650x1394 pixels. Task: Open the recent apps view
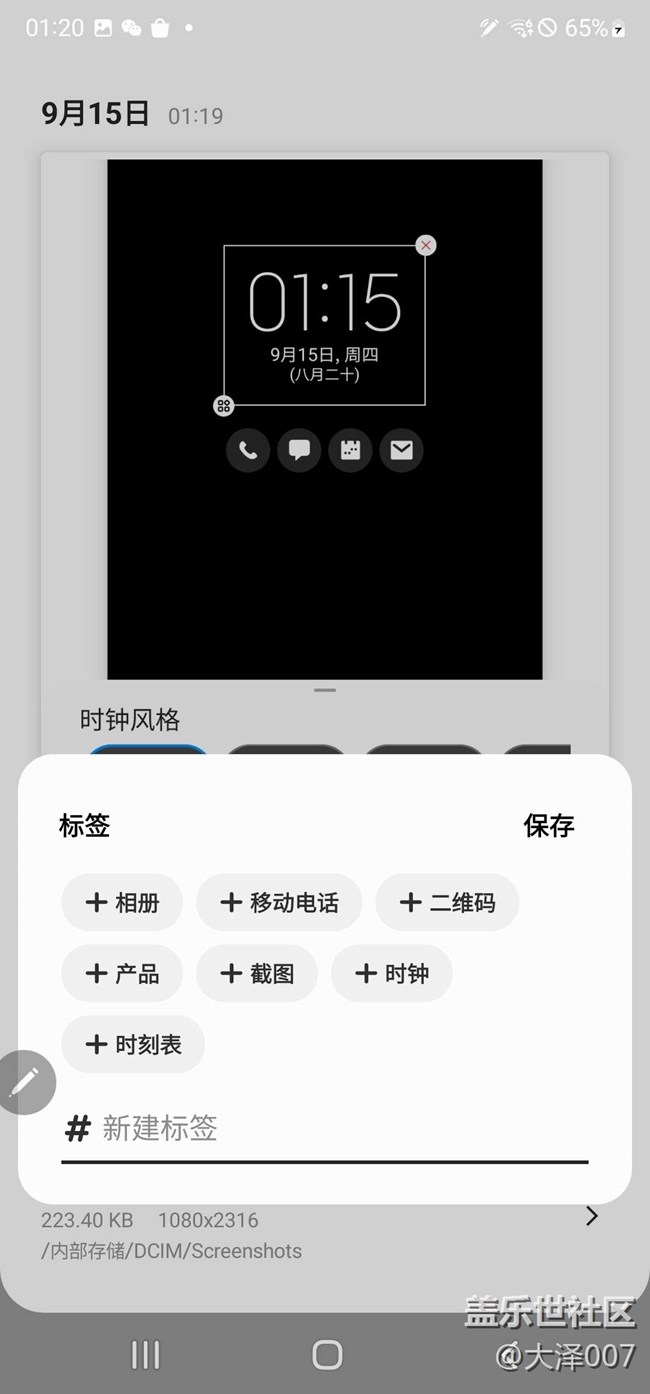146,1355
